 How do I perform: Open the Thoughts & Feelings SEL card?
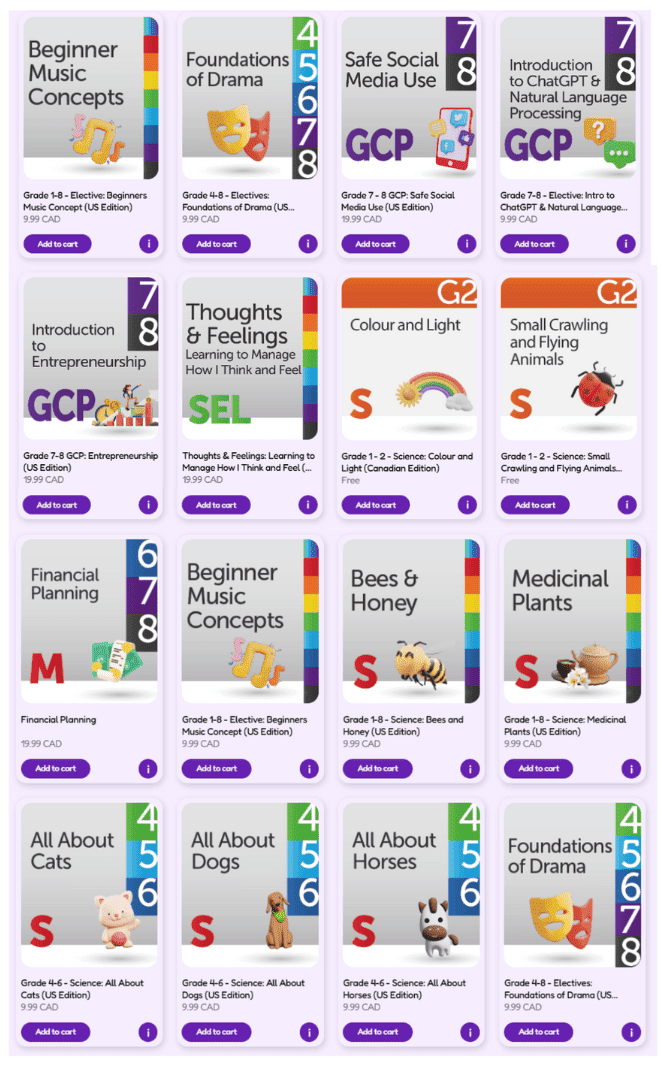(250, 358)
